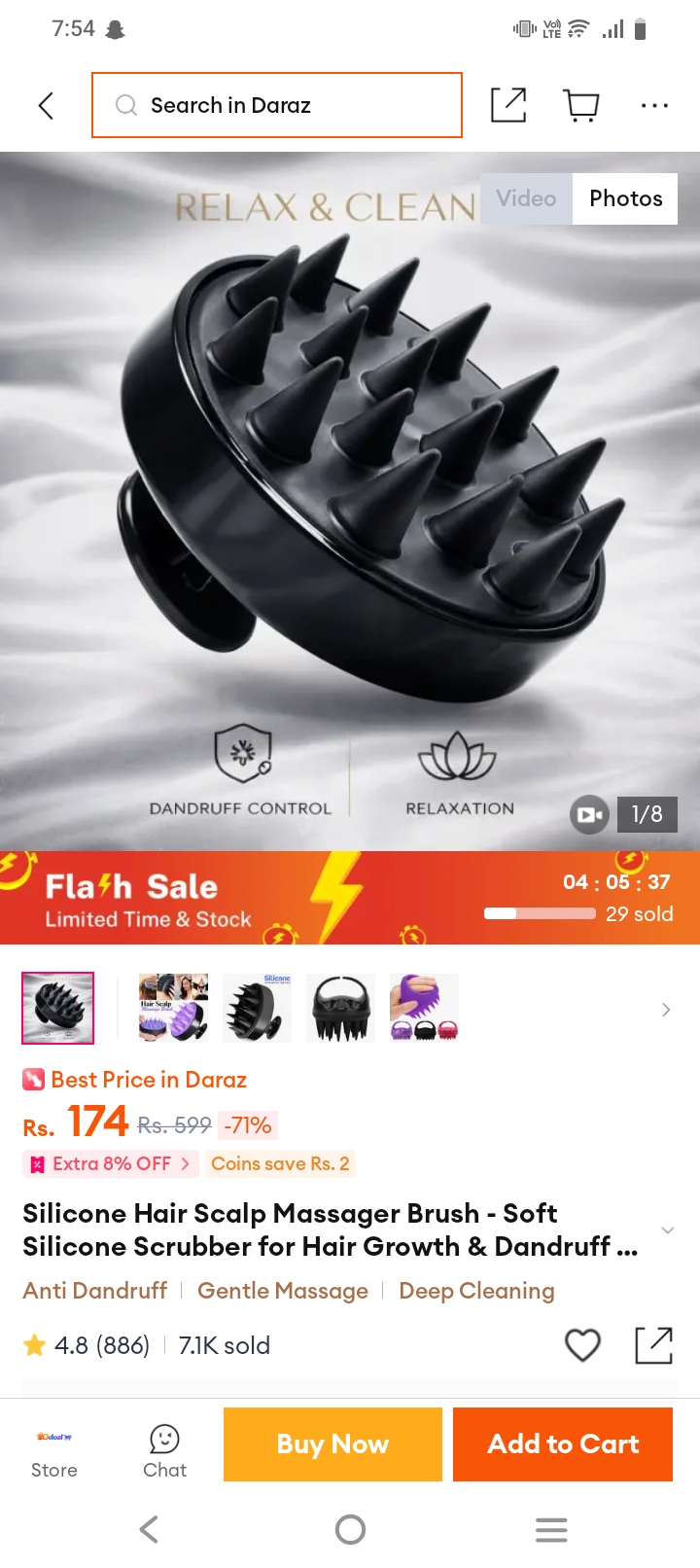Visit the seller Store
Image resolution: width=700 pixels, height=1568 pixels.
coord(54,1453)
